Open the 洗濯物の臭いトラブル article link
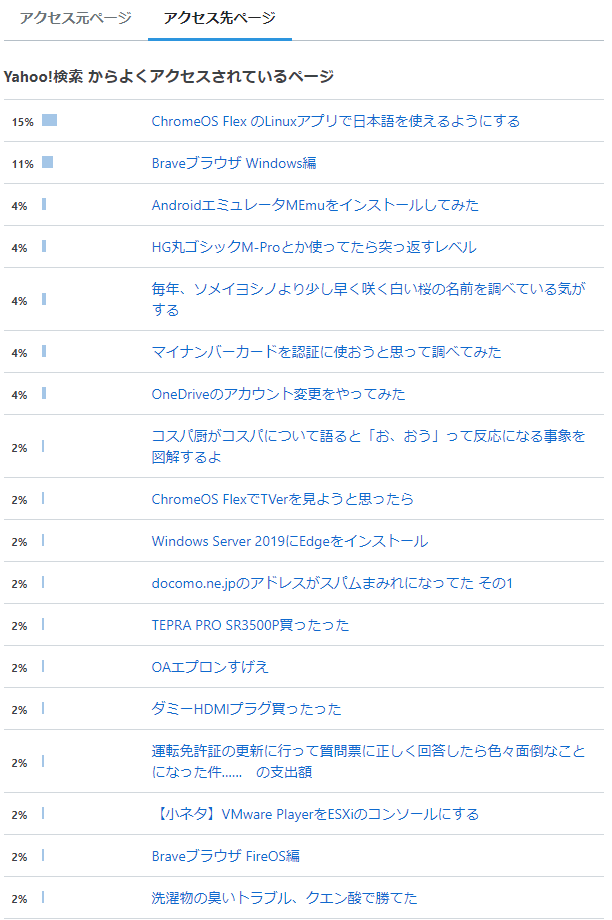This screenshot has height=920, width=612. click(284, 898)
